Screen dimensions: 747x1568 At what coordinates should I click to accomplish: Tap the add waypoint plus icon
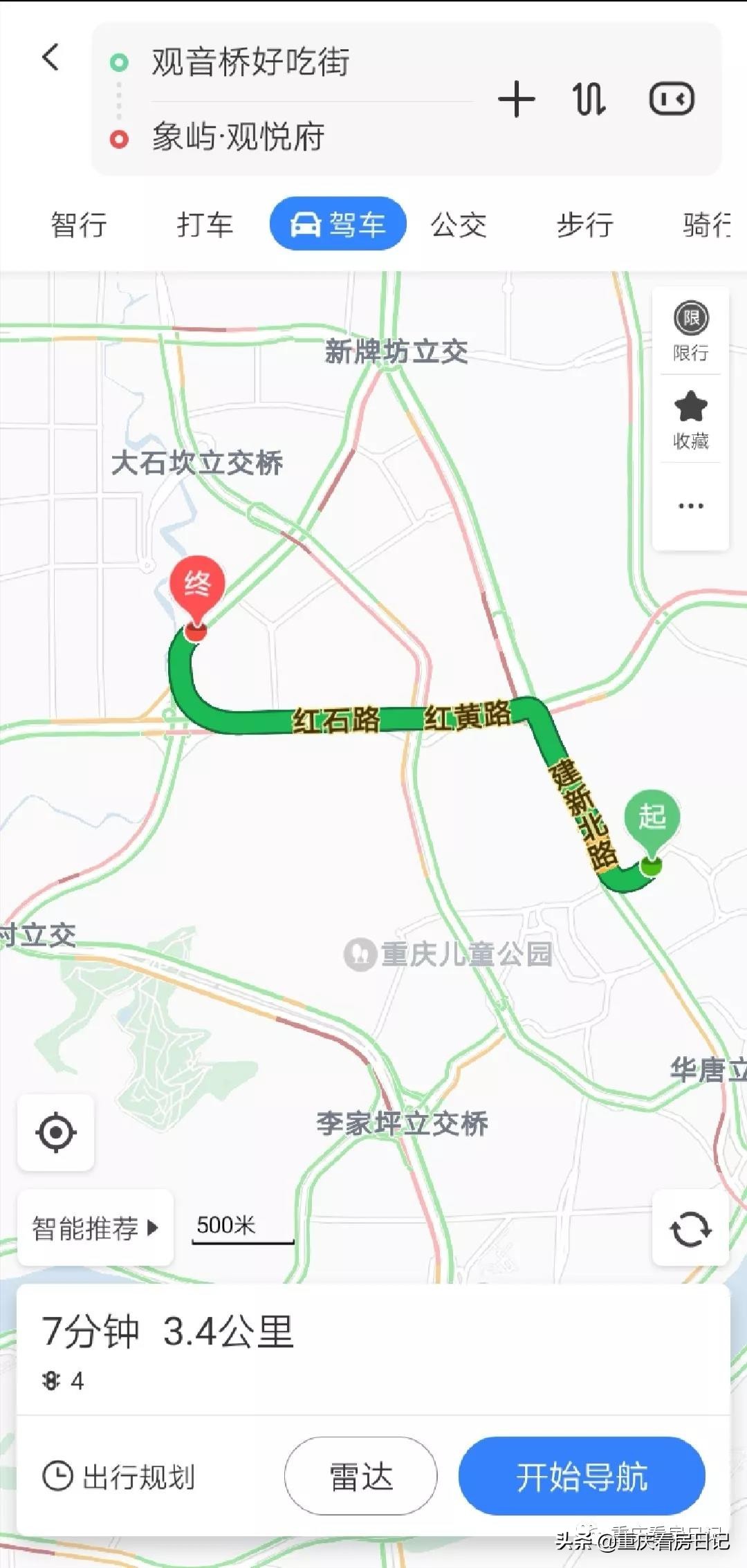pos(516,99)
